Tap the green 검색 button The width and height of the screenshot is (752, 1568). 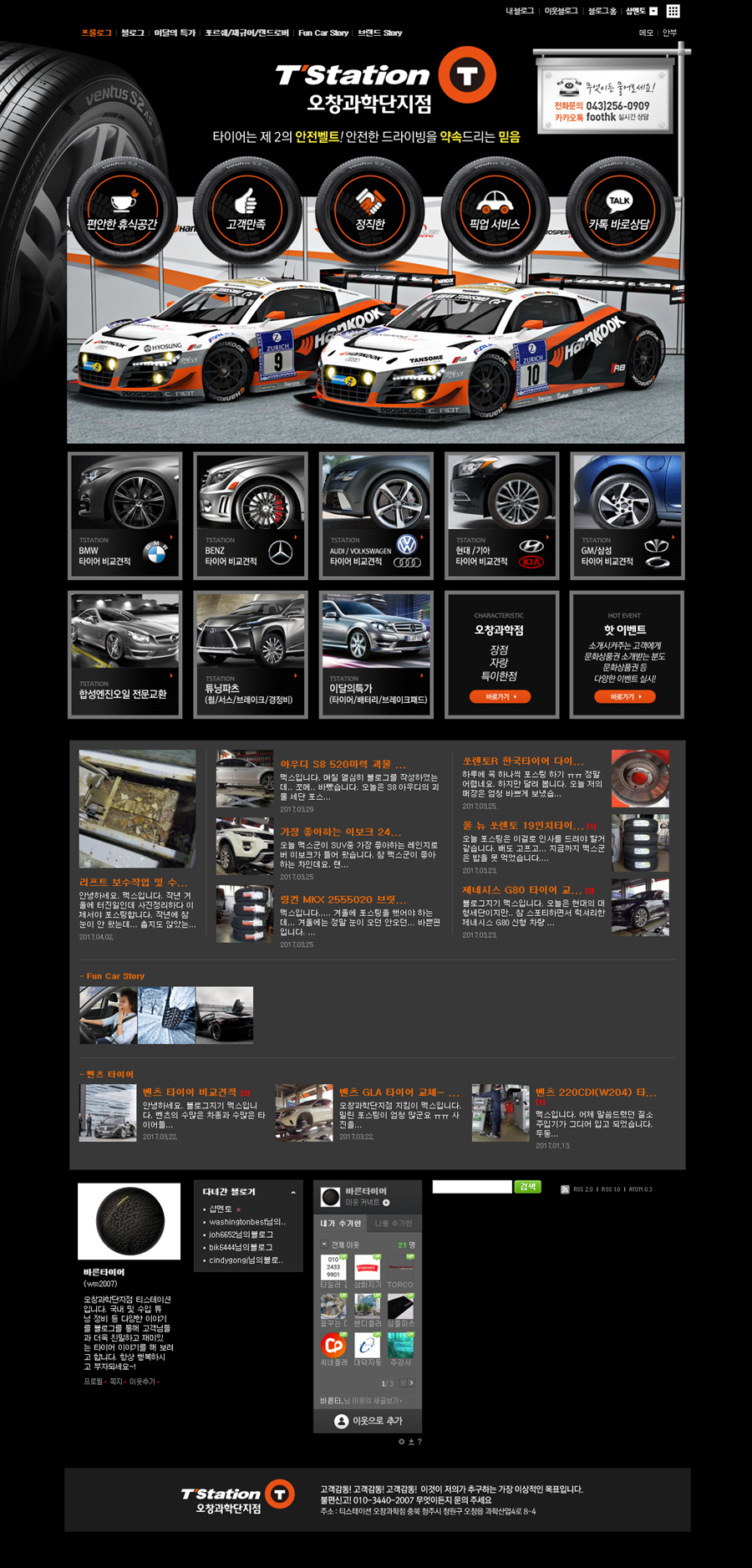[527, 1187]
